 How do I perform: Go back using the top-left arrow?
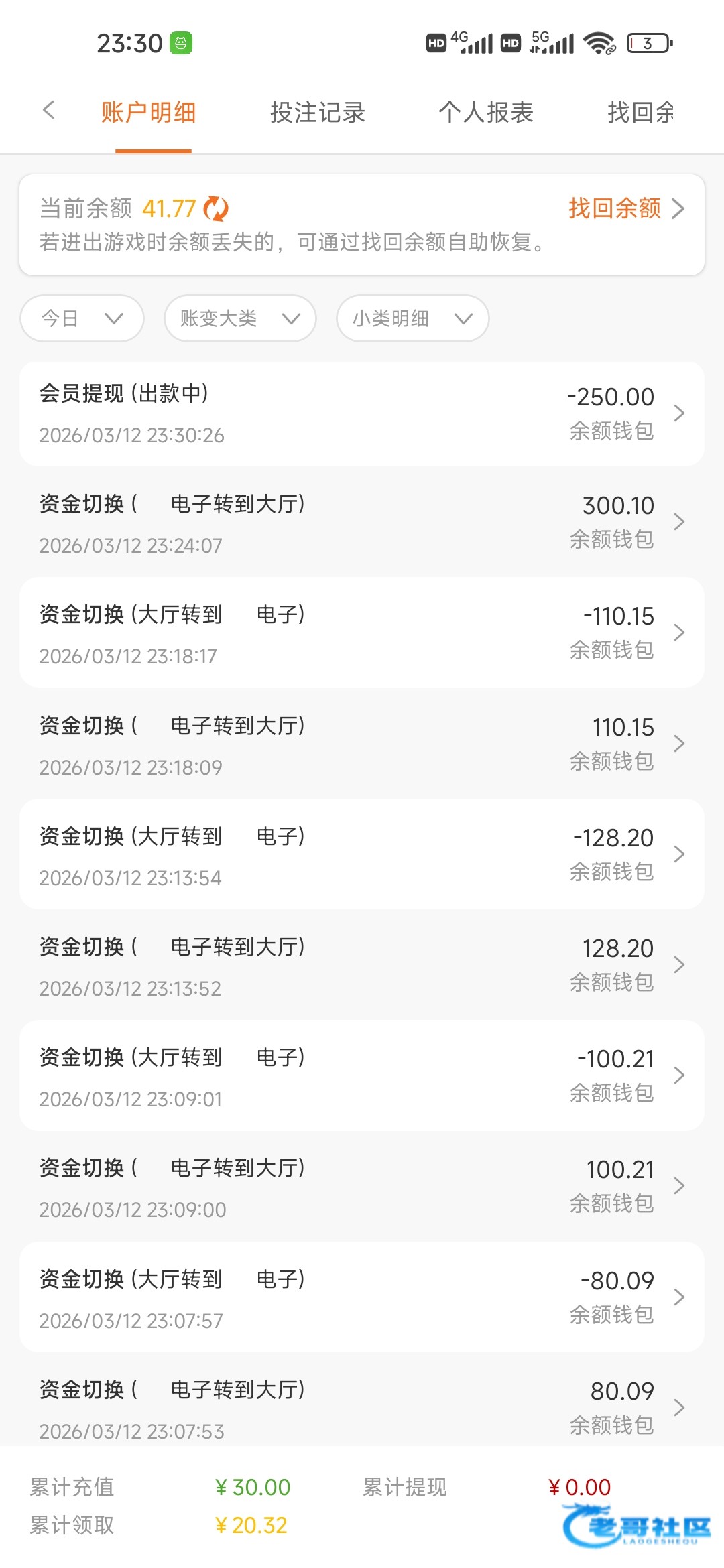click(48, 111)
